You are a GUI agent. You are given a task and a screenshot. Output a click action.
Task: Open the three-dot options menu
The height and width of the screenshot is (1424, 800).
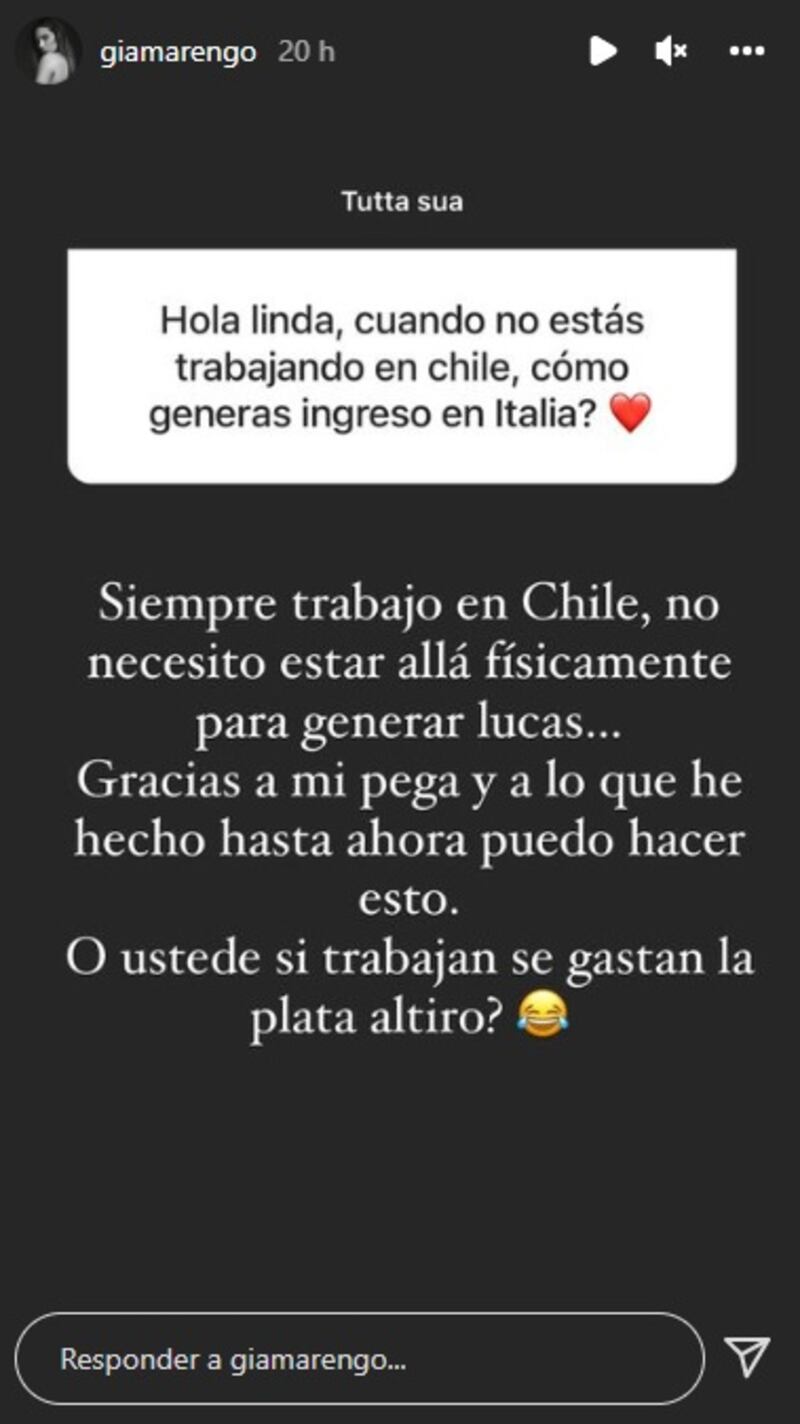746,51
